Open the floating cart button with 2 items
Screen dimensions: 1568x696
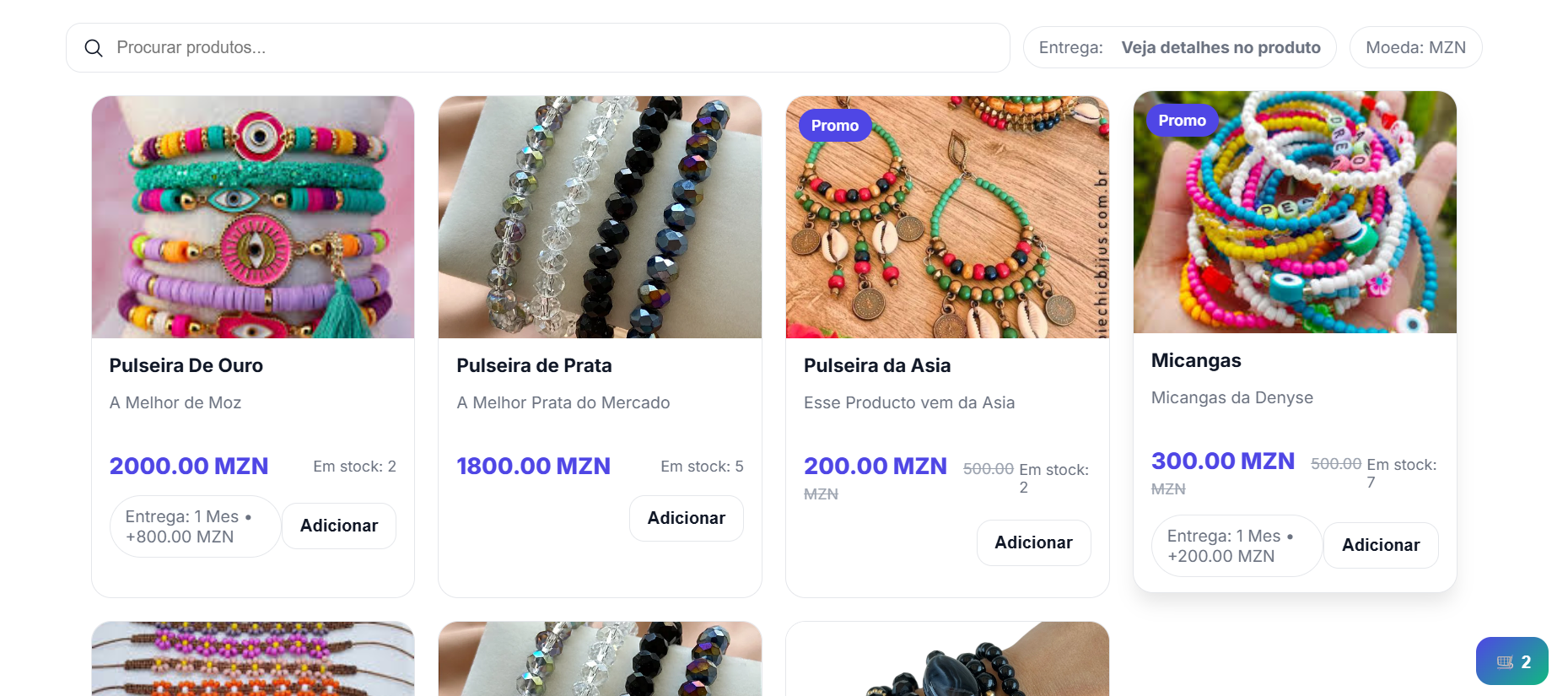click(1511, 661)
